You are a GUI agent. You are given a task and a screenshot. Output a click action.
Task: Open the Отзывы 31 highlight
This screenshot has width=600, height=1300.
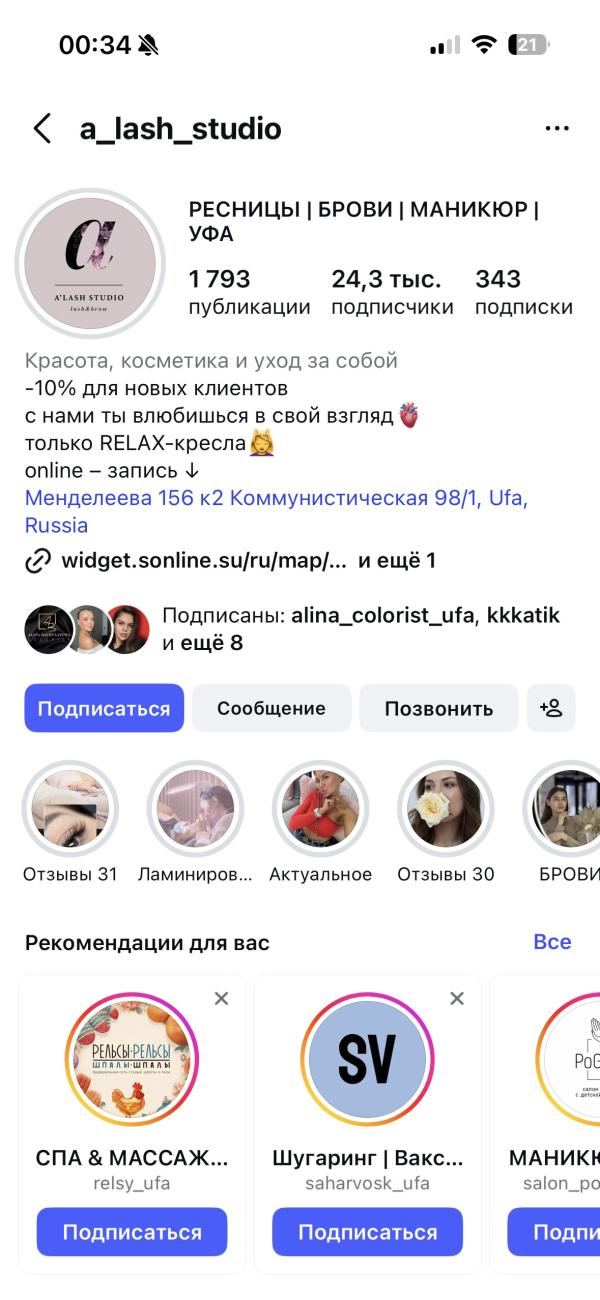[x=70, y=808]
